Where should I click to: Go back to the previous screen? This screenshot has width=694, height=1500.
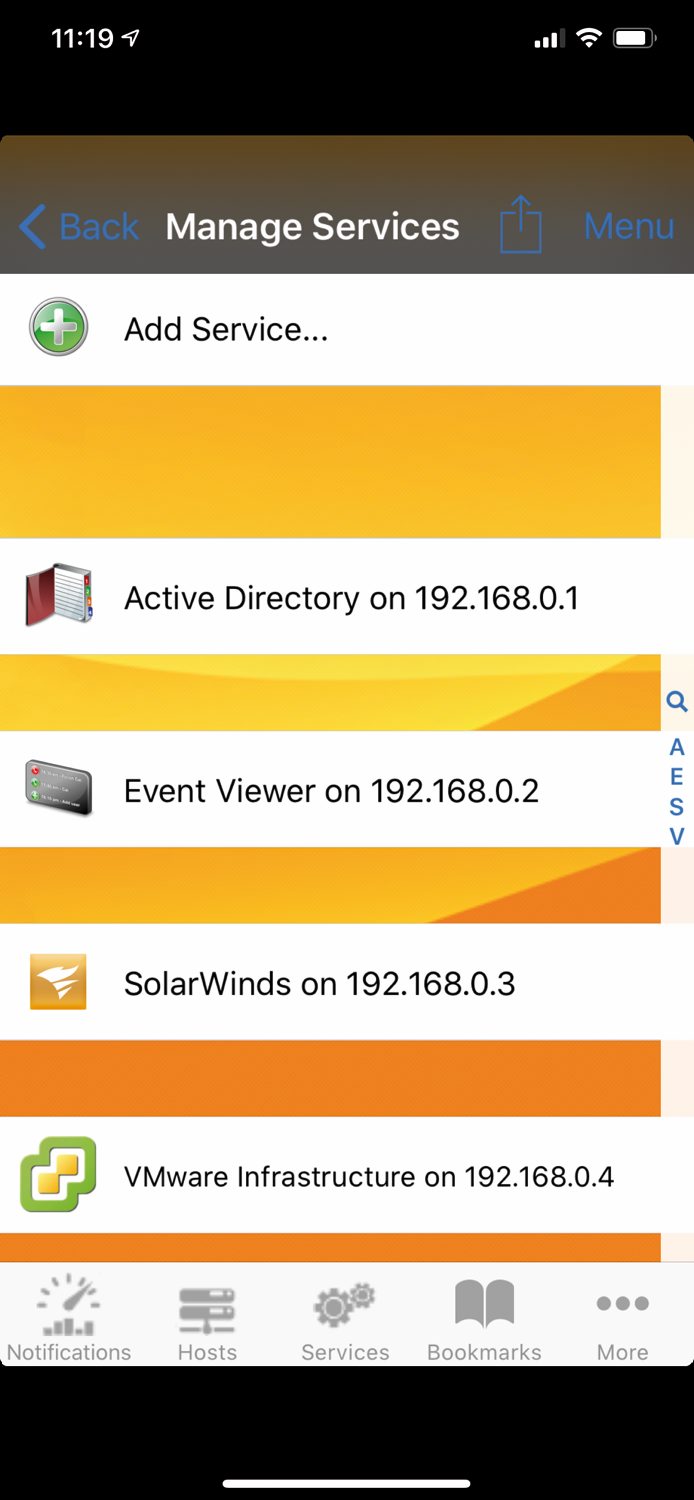(x=79, y=227)
